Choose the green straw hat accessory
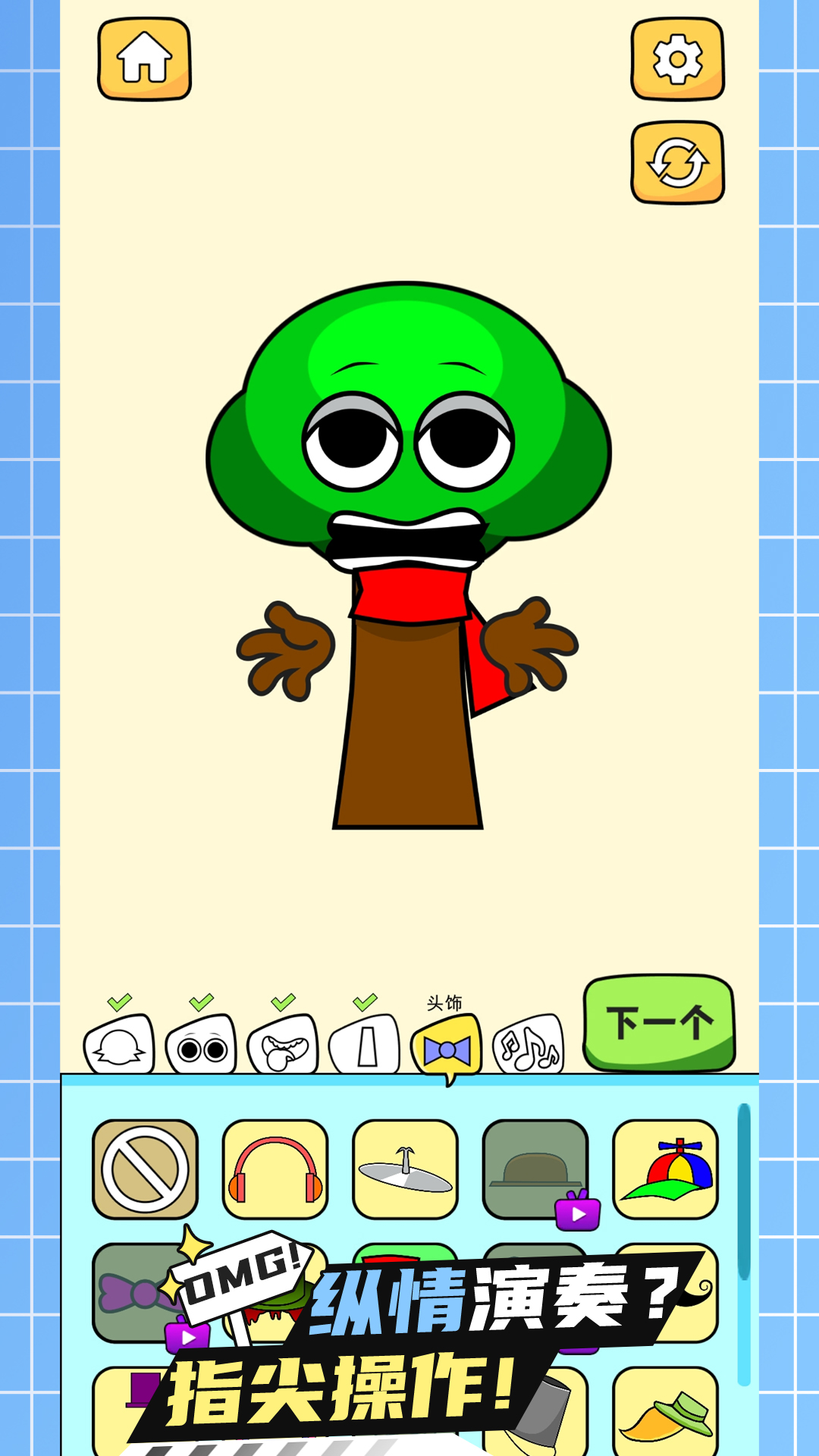This screenshot has height=1456, width=819. [666, 1412]
